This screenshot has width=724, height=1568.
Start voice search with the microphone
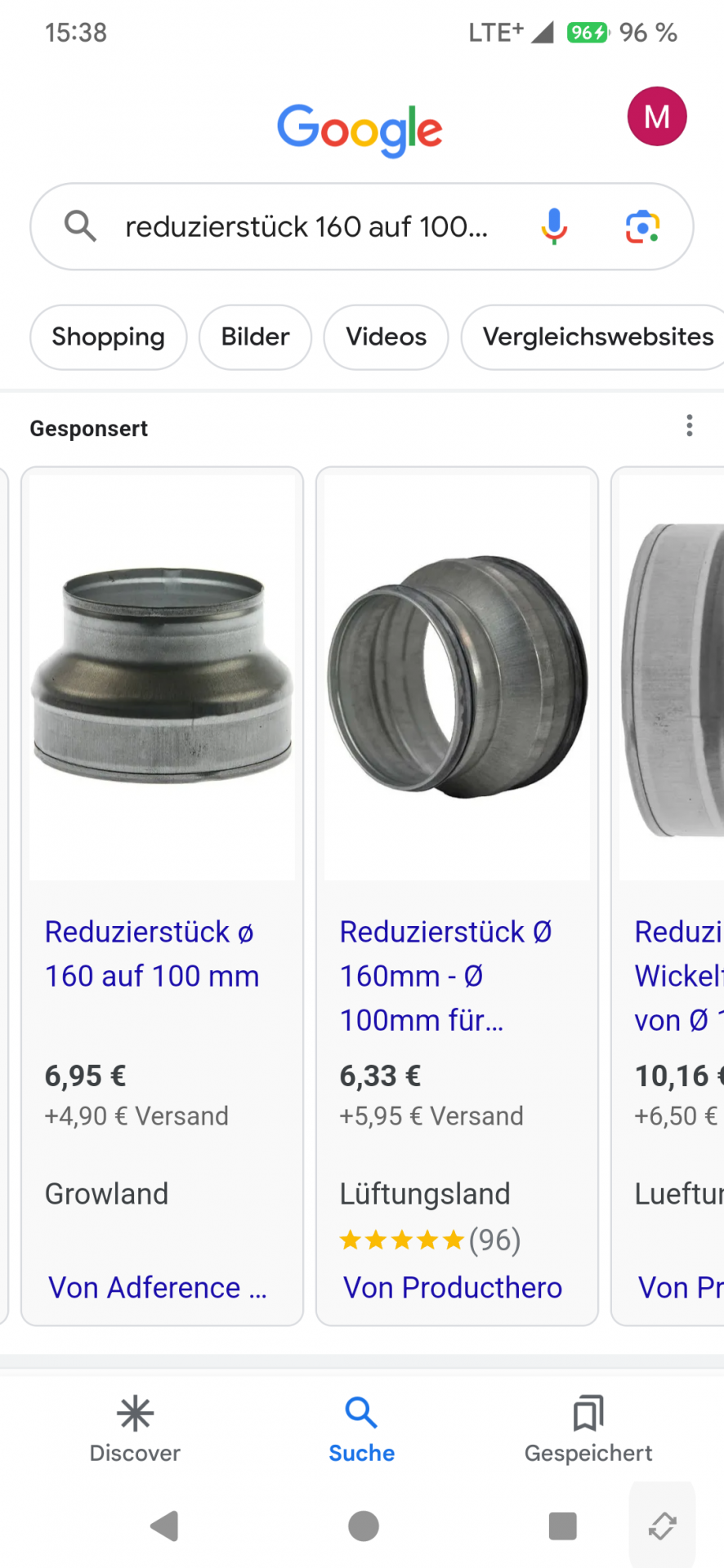pyautogui.click(x=553, y=226)
